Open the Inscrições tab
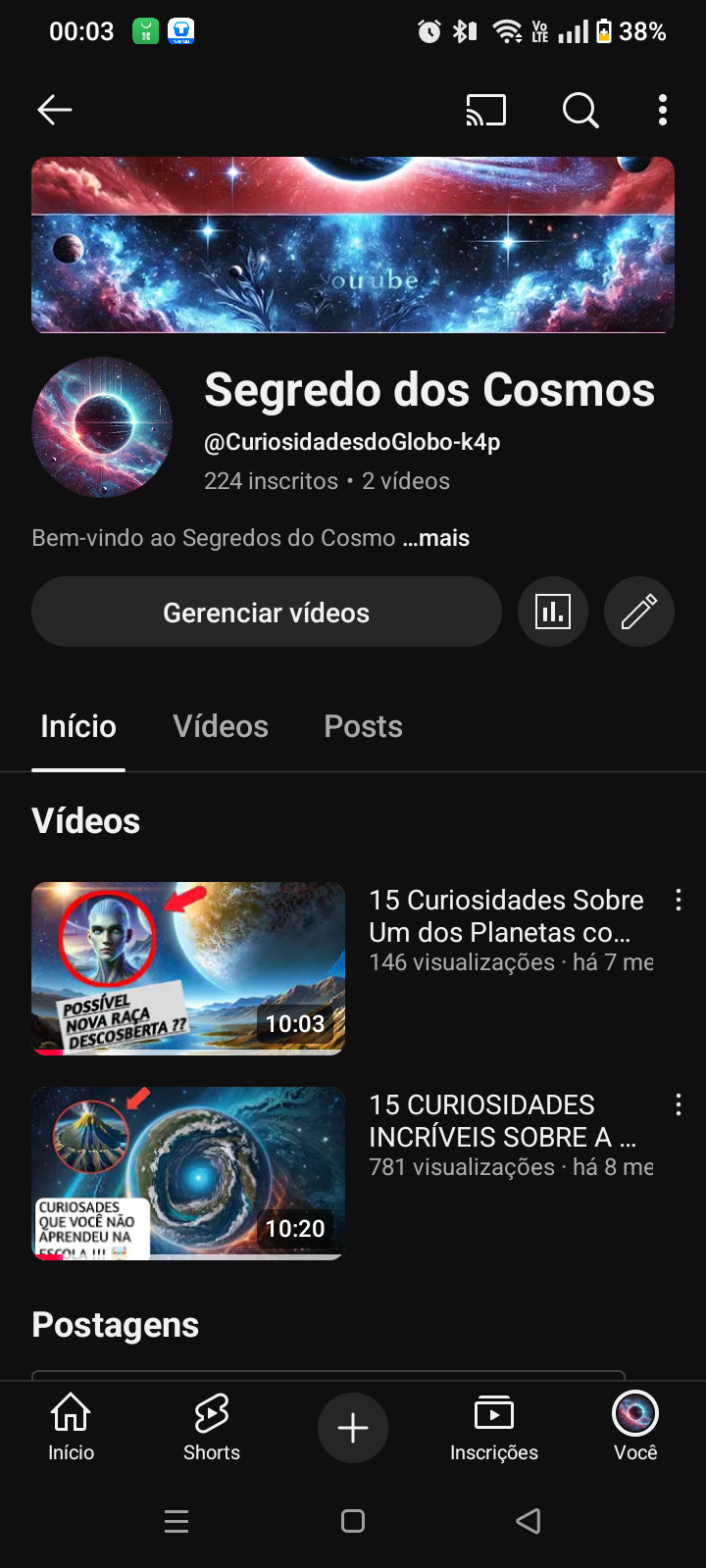This screenshot has width=706, height=1568. point(494,1427)
